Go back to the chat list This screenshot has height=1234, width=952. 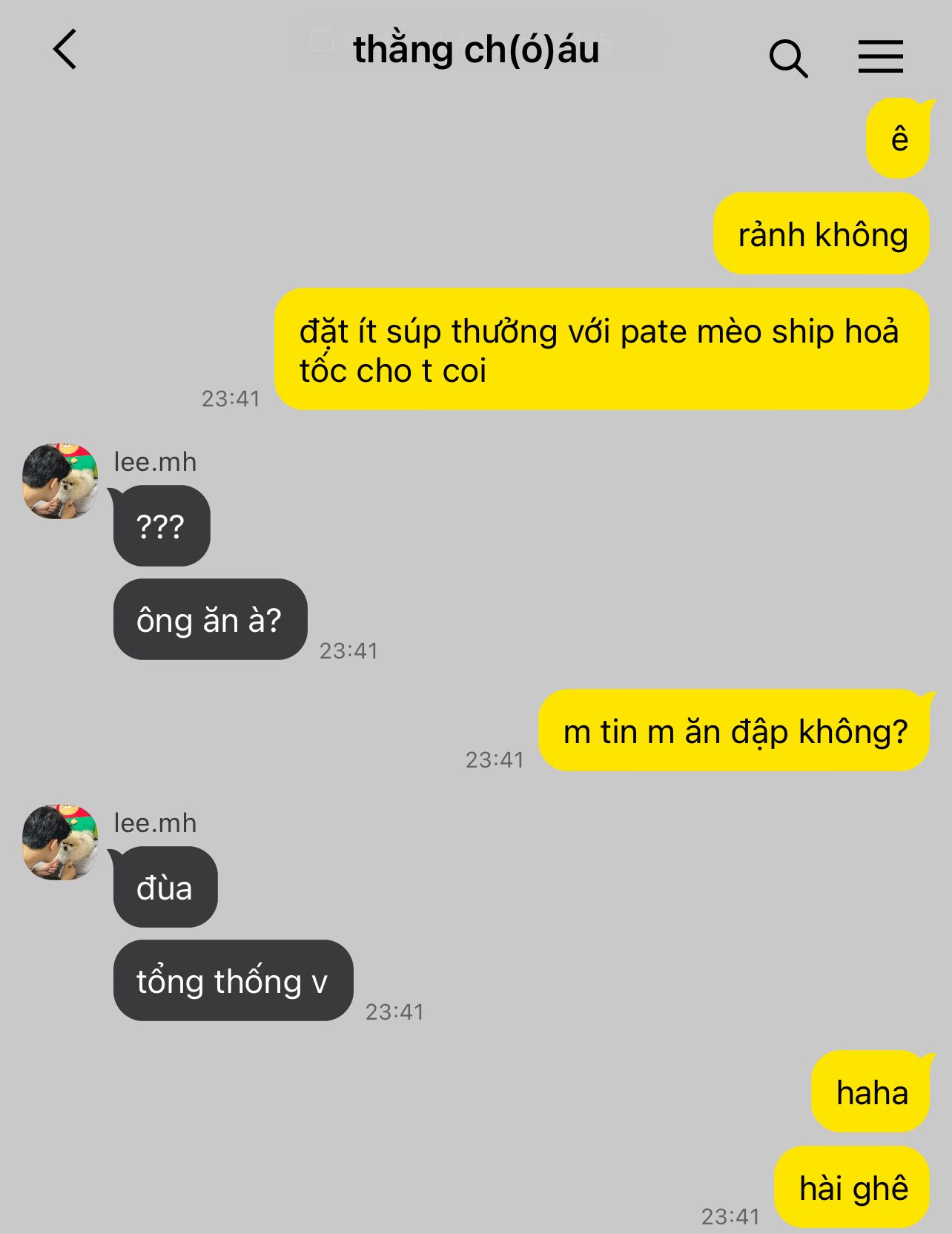[65, 50]
